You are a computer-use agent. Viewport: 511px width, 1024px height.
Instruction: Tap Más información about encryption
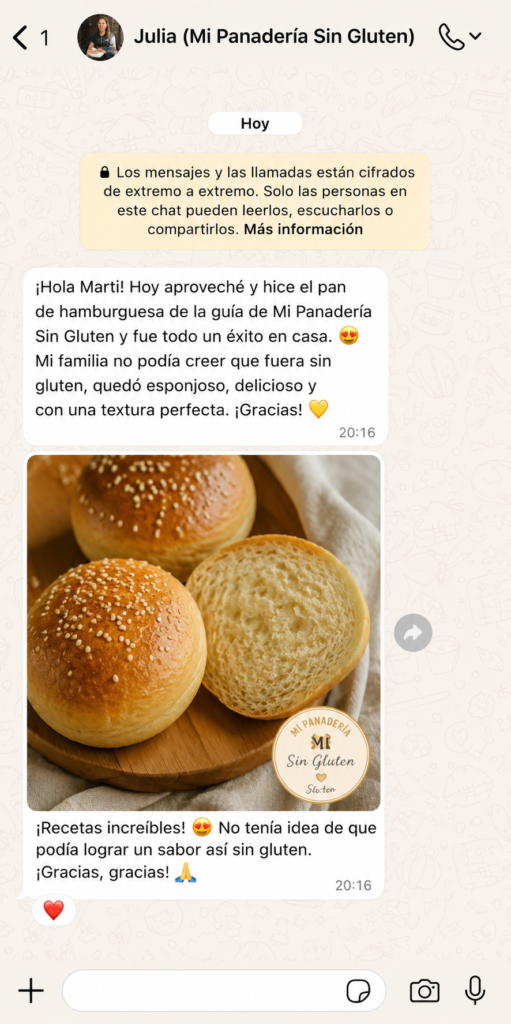pyautogui.click(x=303, y=229)
